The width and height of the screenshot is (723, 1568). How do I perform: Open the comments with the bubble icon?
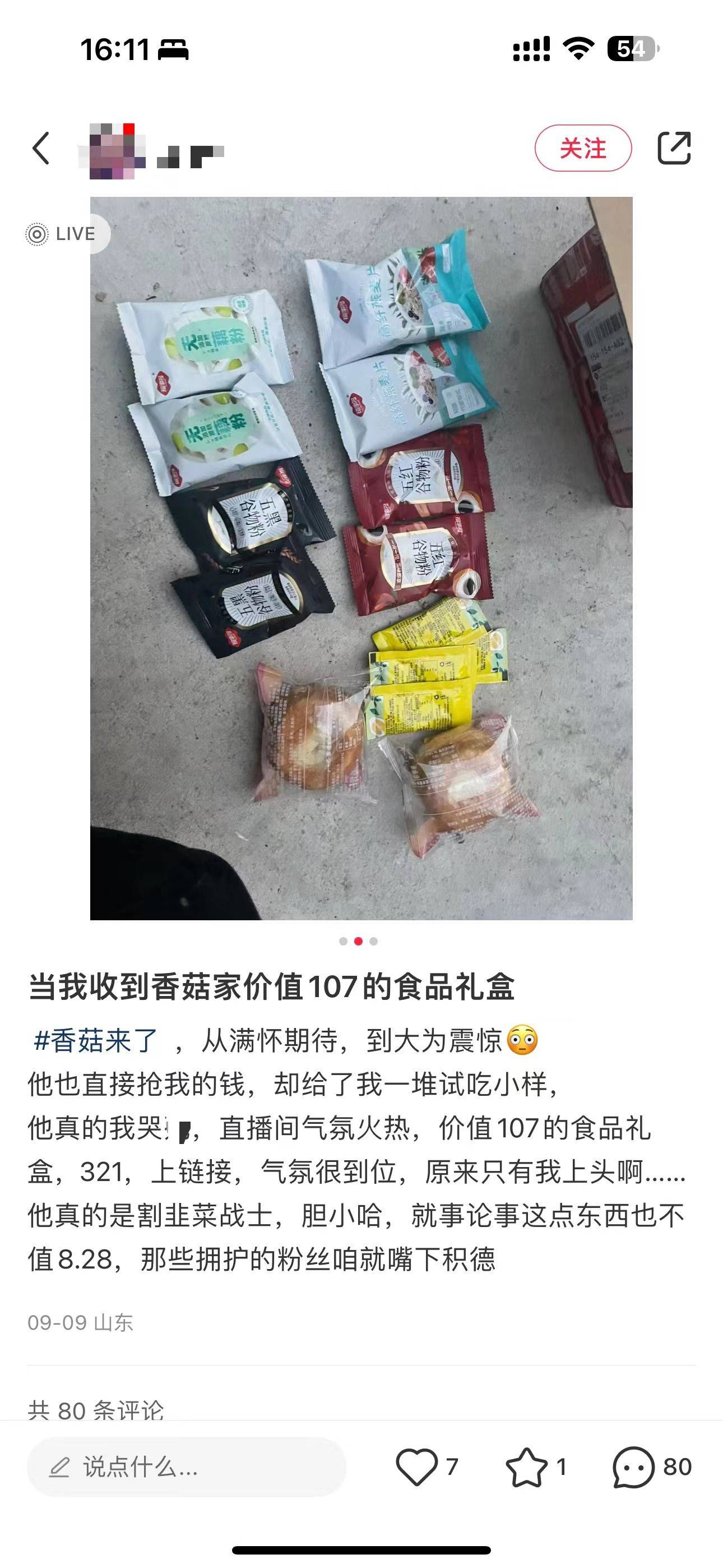pyautogui.click(x=633, y=1466)
